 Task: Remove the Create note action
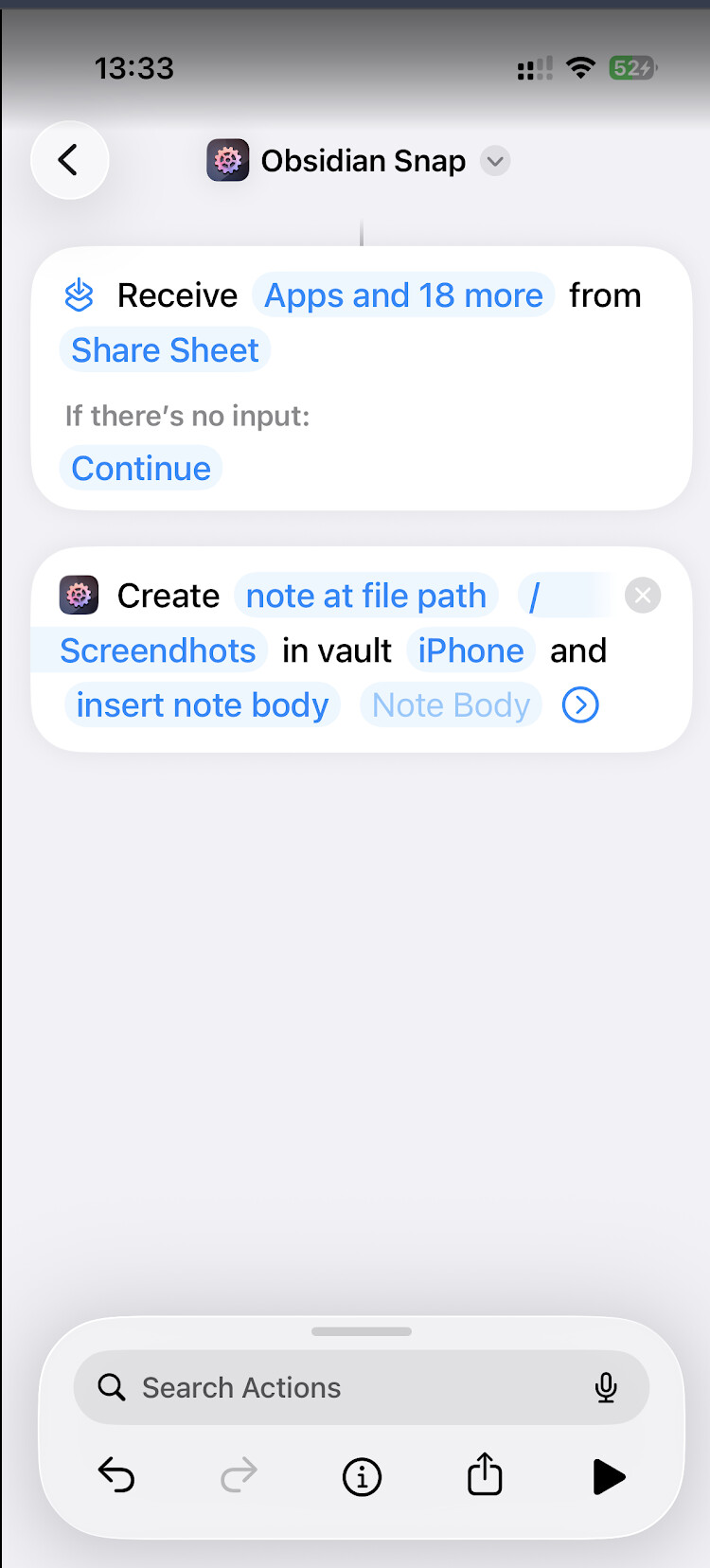[x=642, y=596]
